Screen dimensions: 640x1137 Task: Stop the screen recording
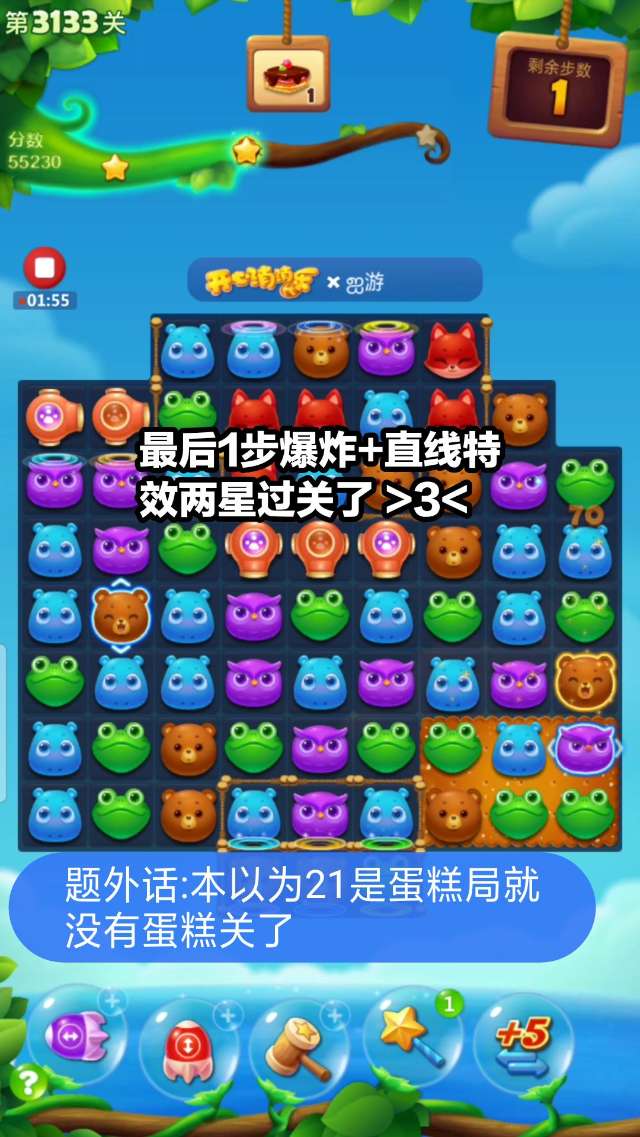click(44, 268)
